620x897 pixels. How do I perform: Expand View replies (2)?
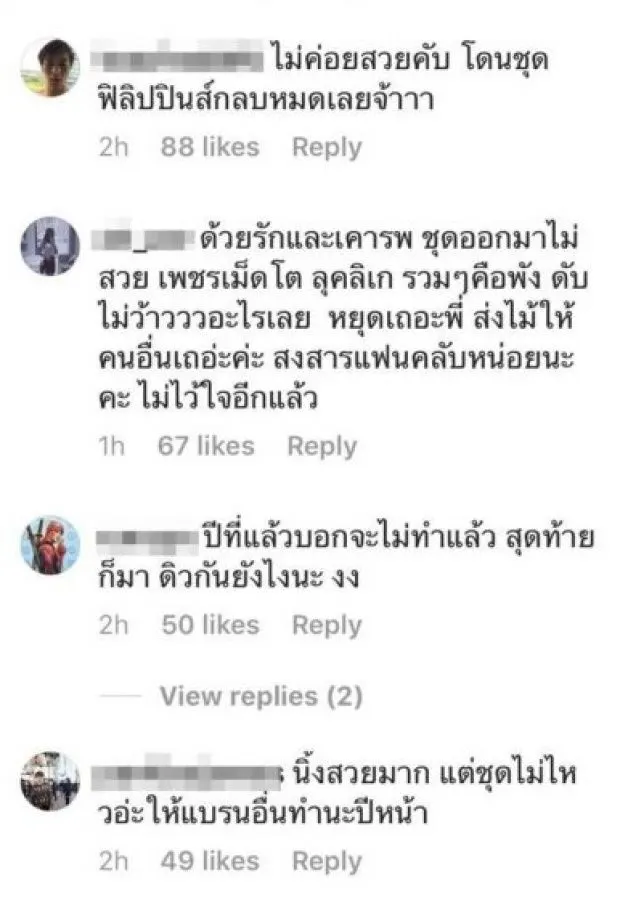[x=260, y=696]
